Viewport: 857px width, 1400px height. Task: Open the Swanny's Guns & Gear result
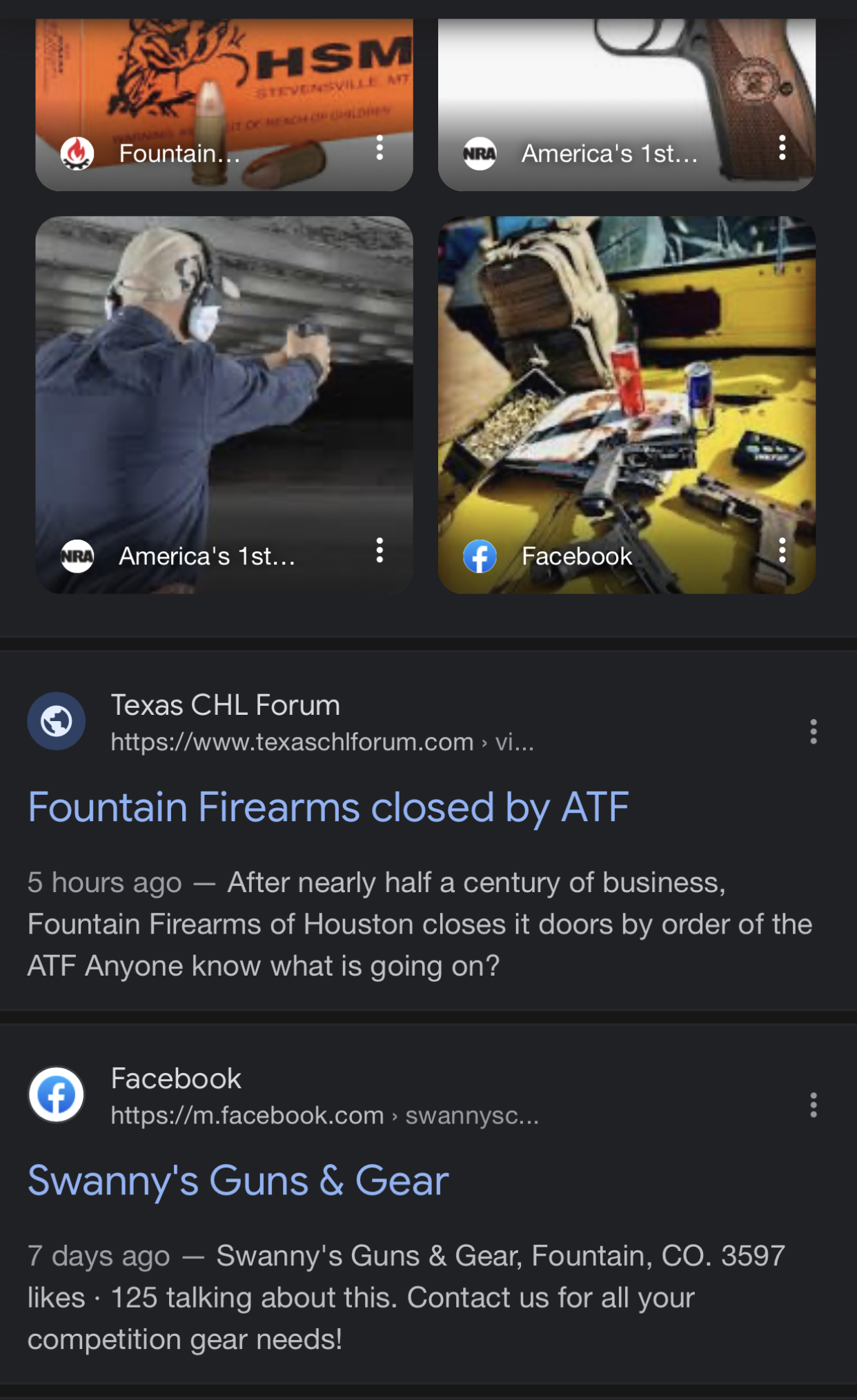238,1181
